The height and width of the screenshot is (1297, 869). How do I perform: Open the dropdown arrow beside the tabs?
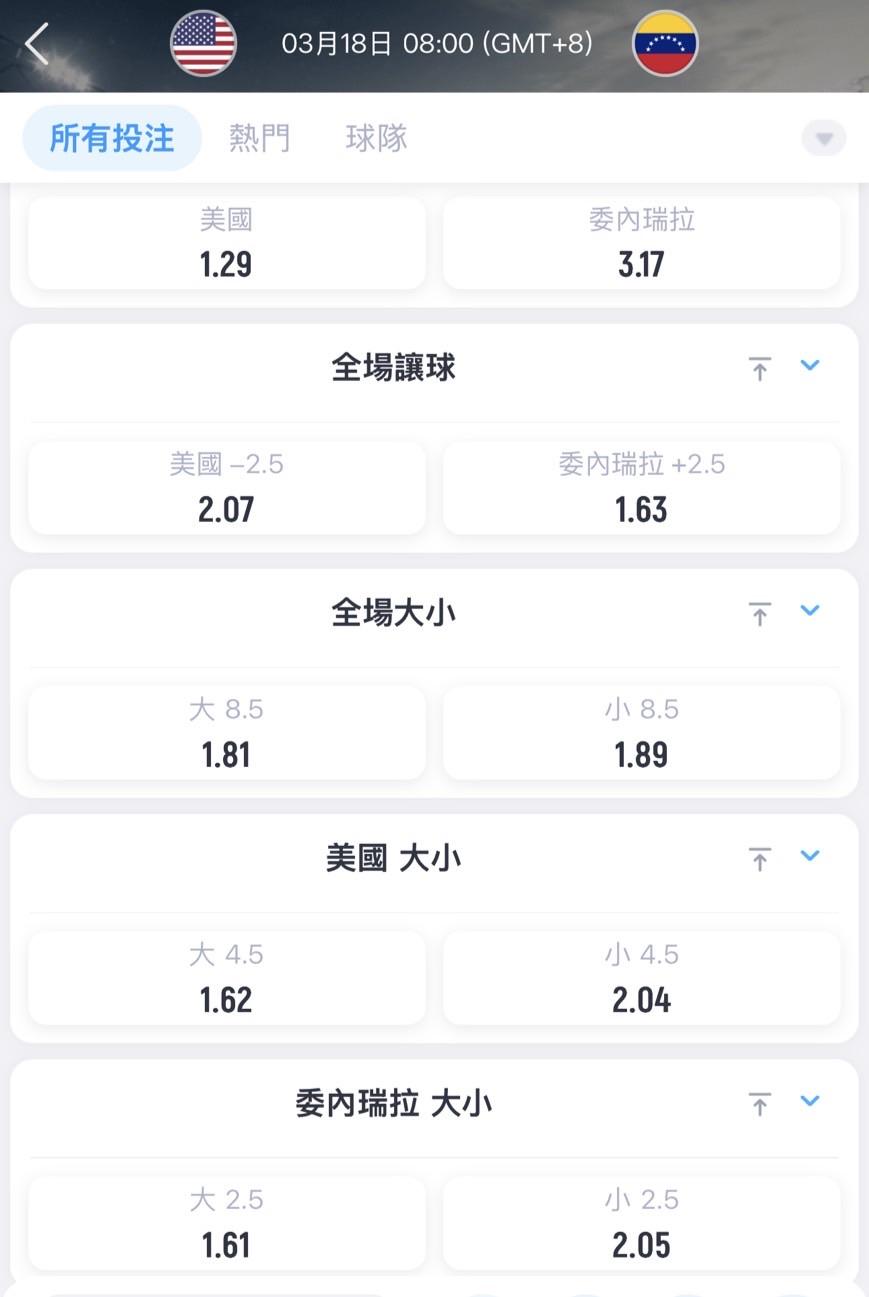(823, 138)
